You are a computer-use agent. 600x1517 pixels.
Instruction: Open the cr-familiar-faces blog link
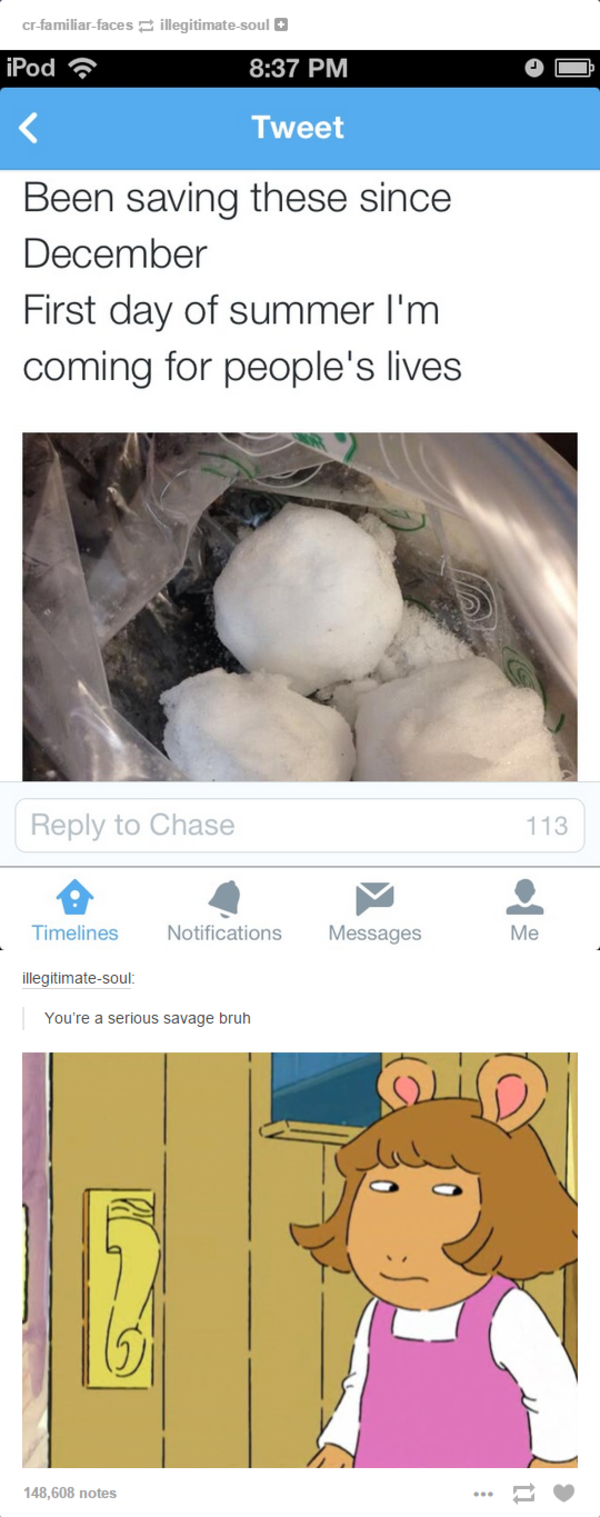click(x=77, y=25)
